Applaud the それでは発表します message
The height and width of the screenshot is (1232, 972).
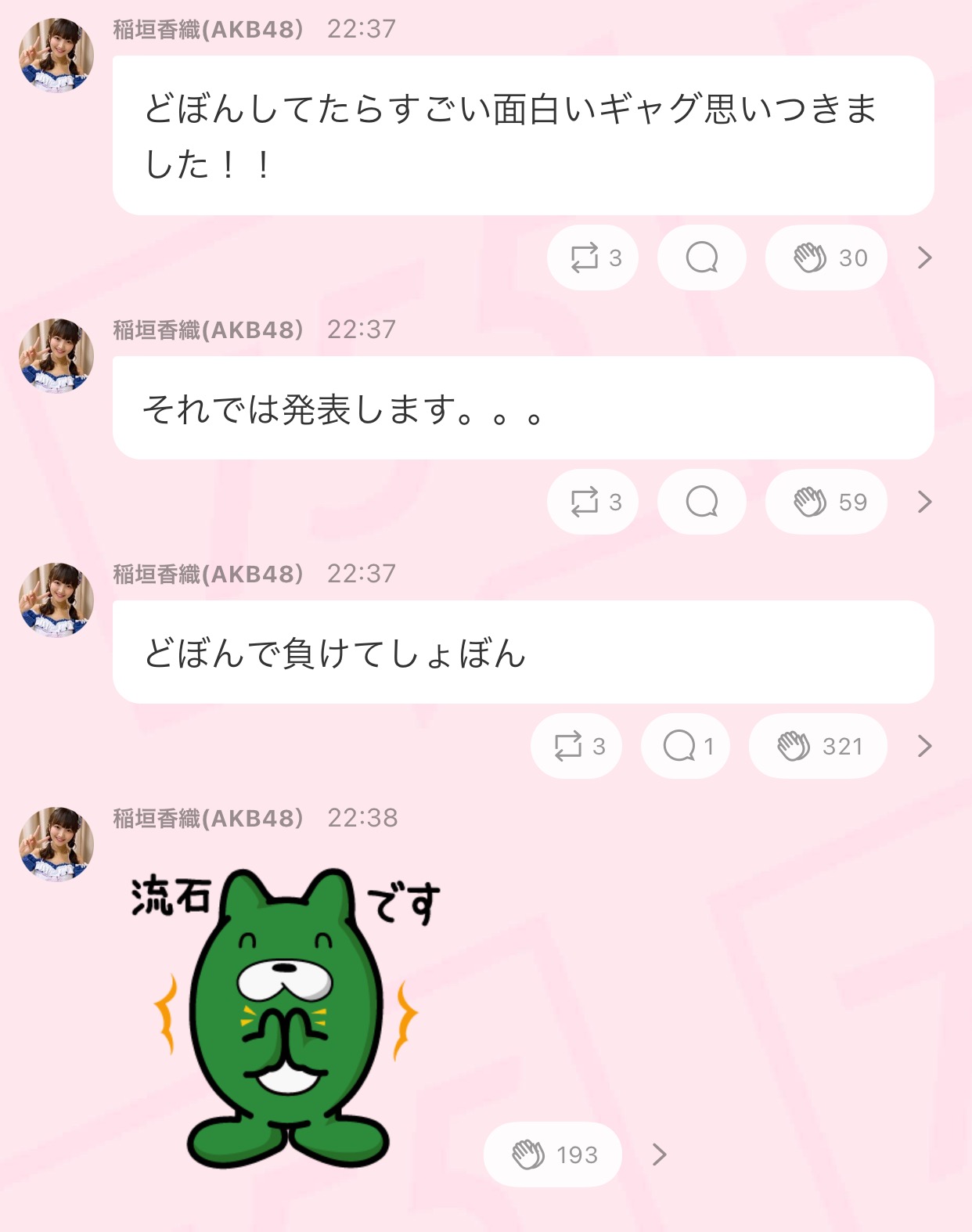(x=826, y=502)
